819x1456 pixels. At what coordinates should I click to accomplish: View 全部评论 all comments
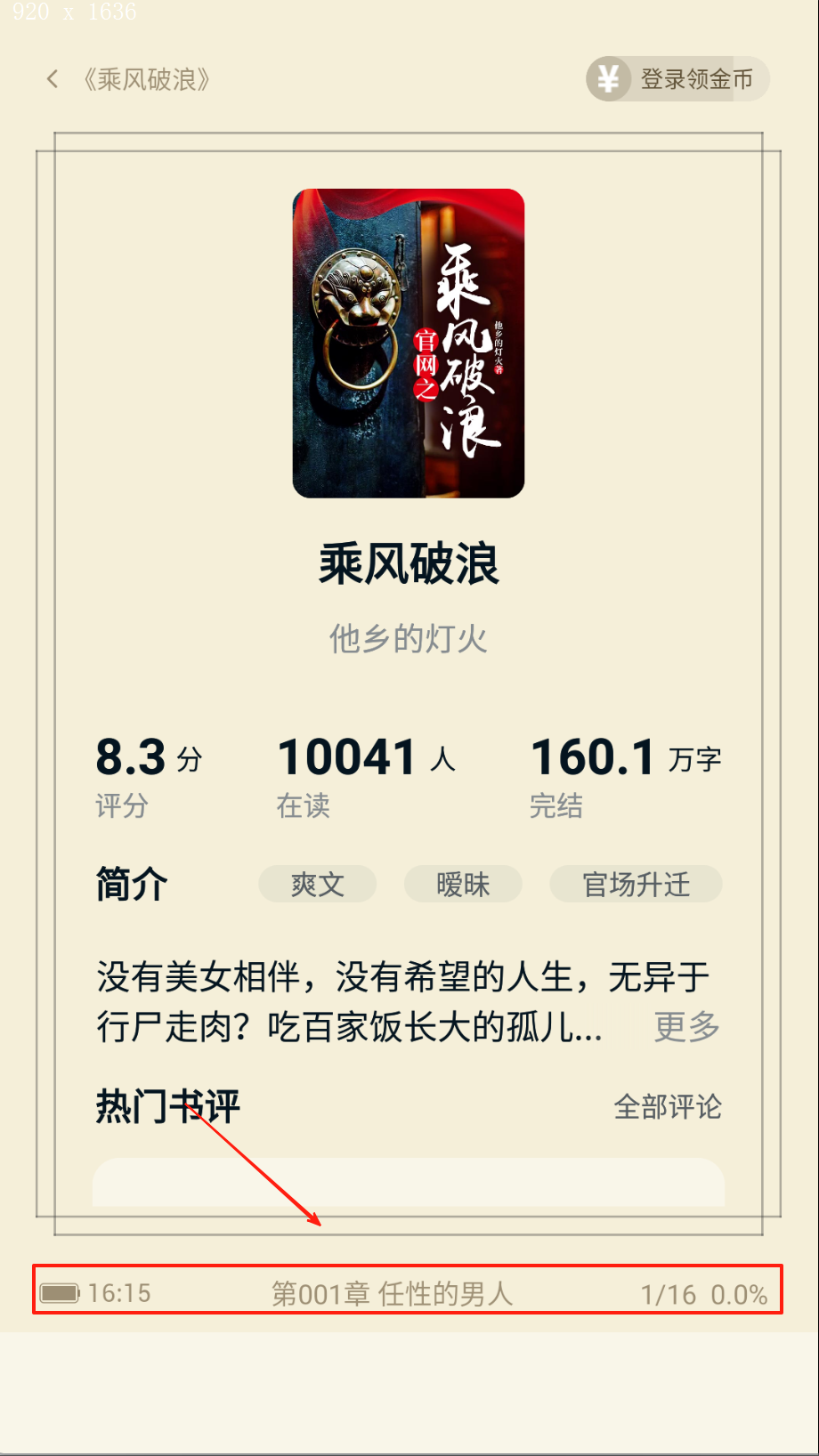click(668, 1107)
